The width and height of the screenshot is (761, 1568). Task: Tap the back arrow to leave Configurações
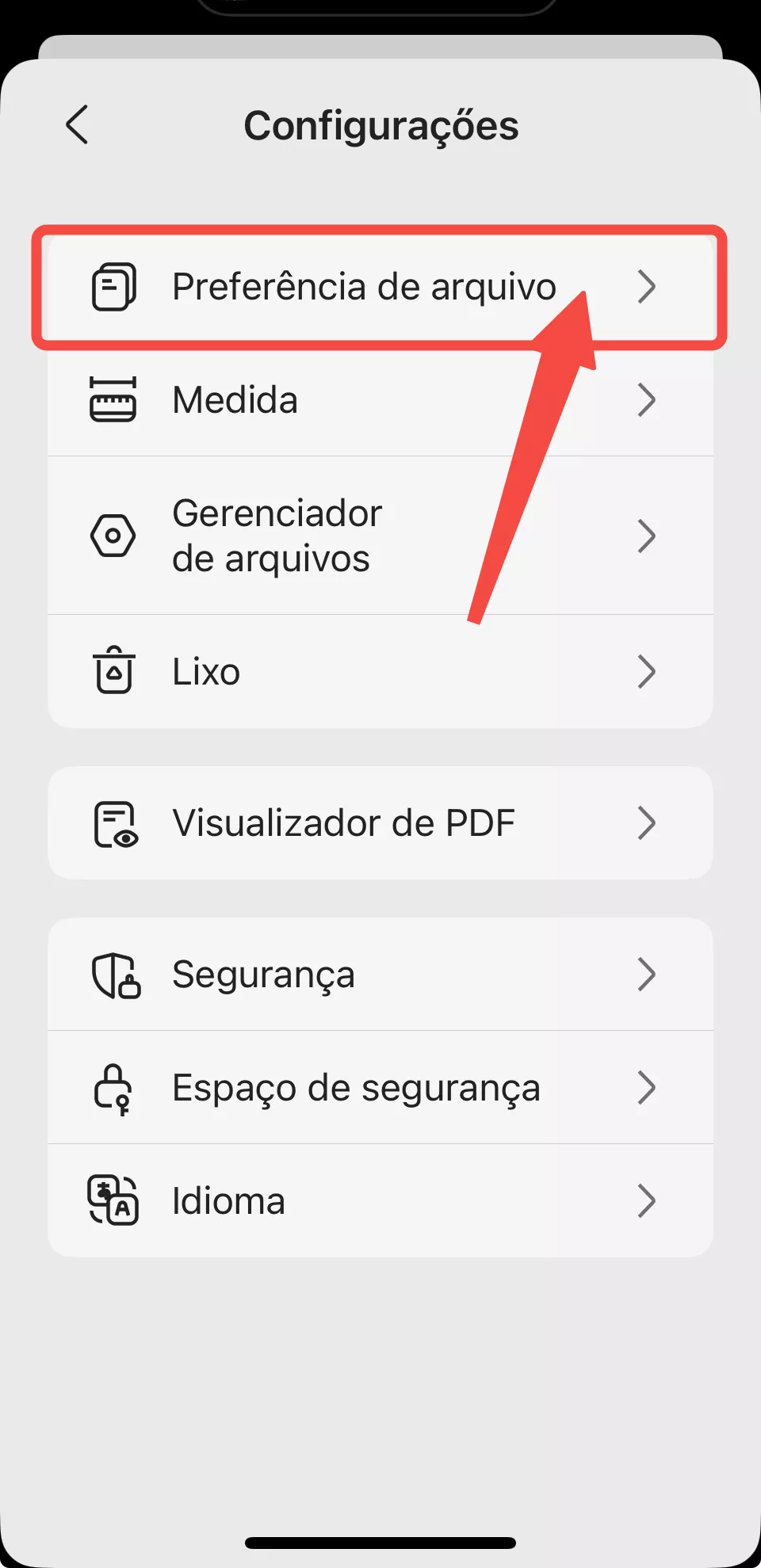coord(77,125)
